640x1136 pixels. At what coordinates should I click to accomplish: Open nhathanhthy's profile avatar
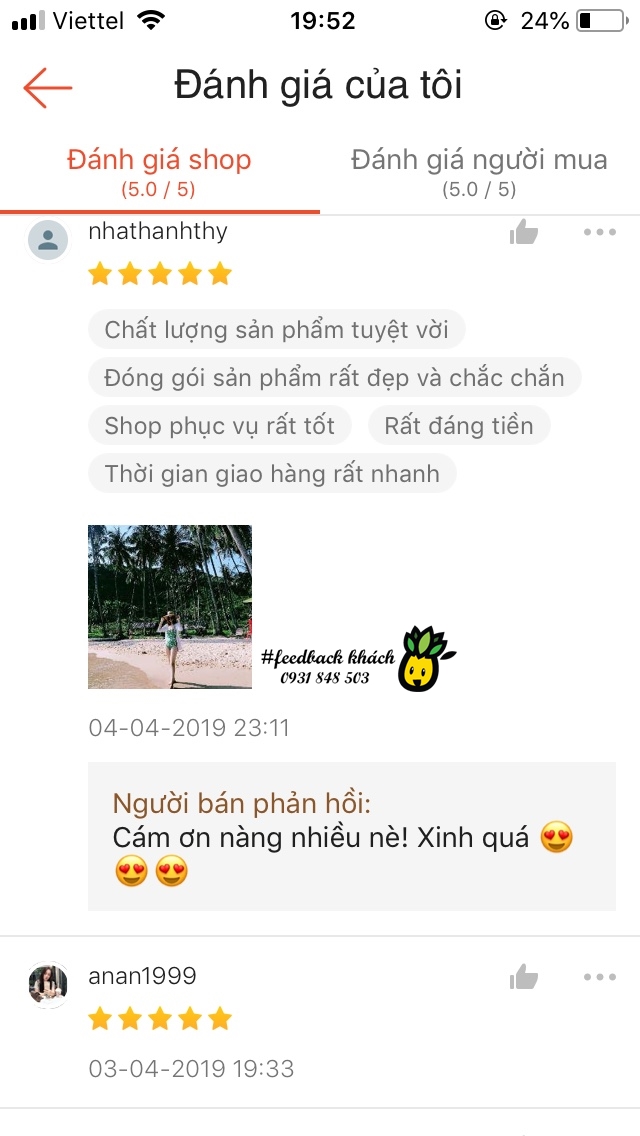pyautogui.click(x=48, y=240)
